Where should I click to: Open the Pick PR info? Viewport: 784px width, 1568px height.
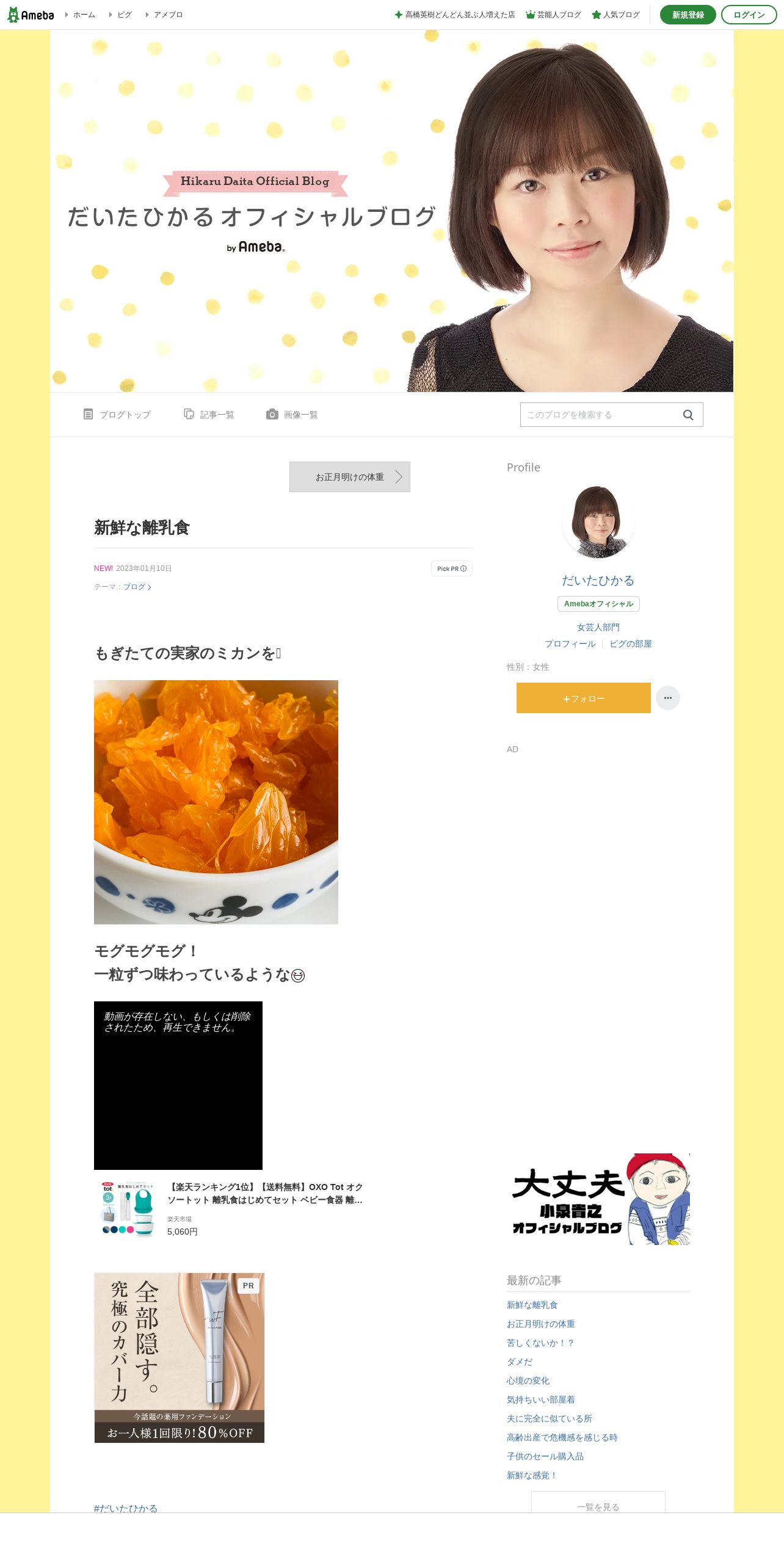(x=452, y=568)
